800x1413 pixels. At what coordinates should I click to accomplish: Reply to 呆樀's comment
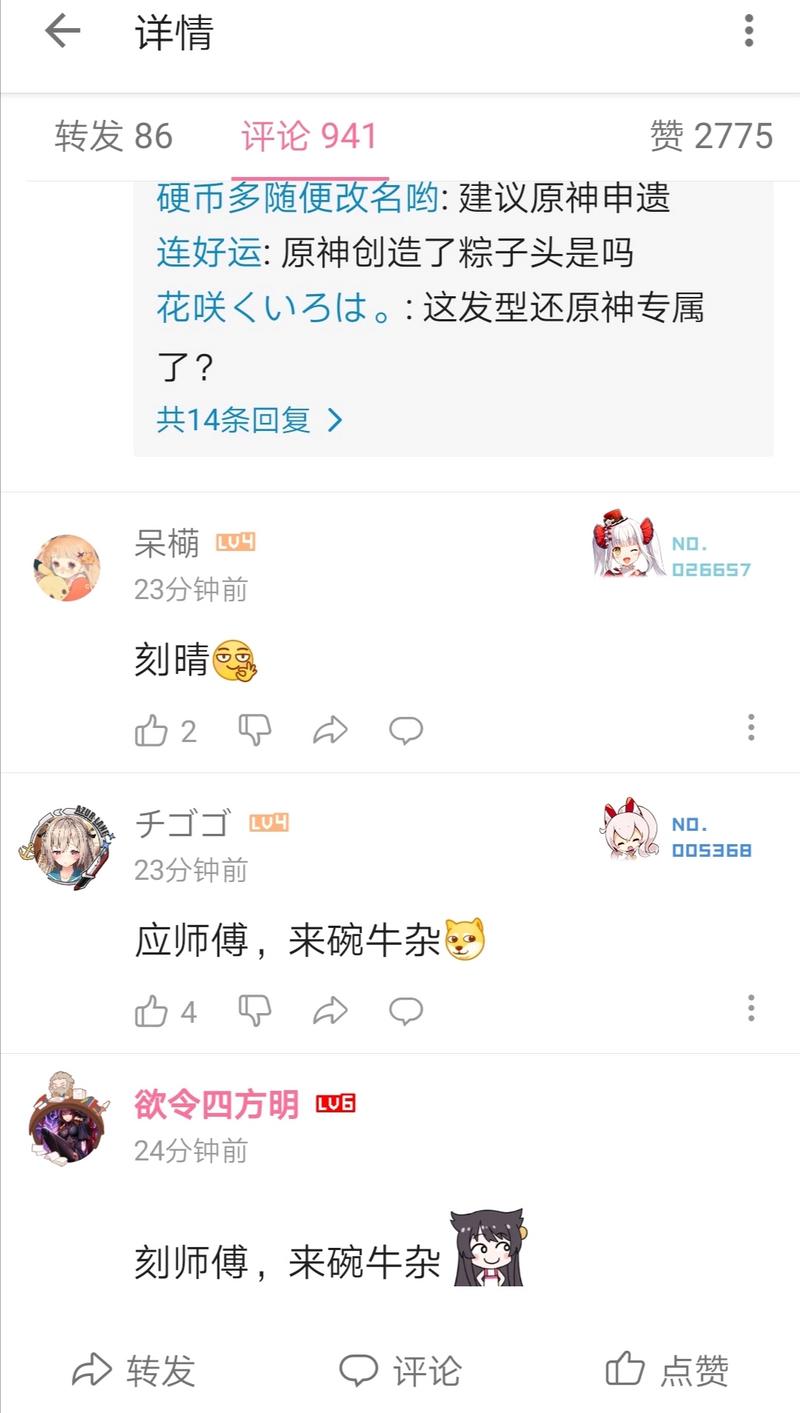pyautogui.click(x=406, y=731)
